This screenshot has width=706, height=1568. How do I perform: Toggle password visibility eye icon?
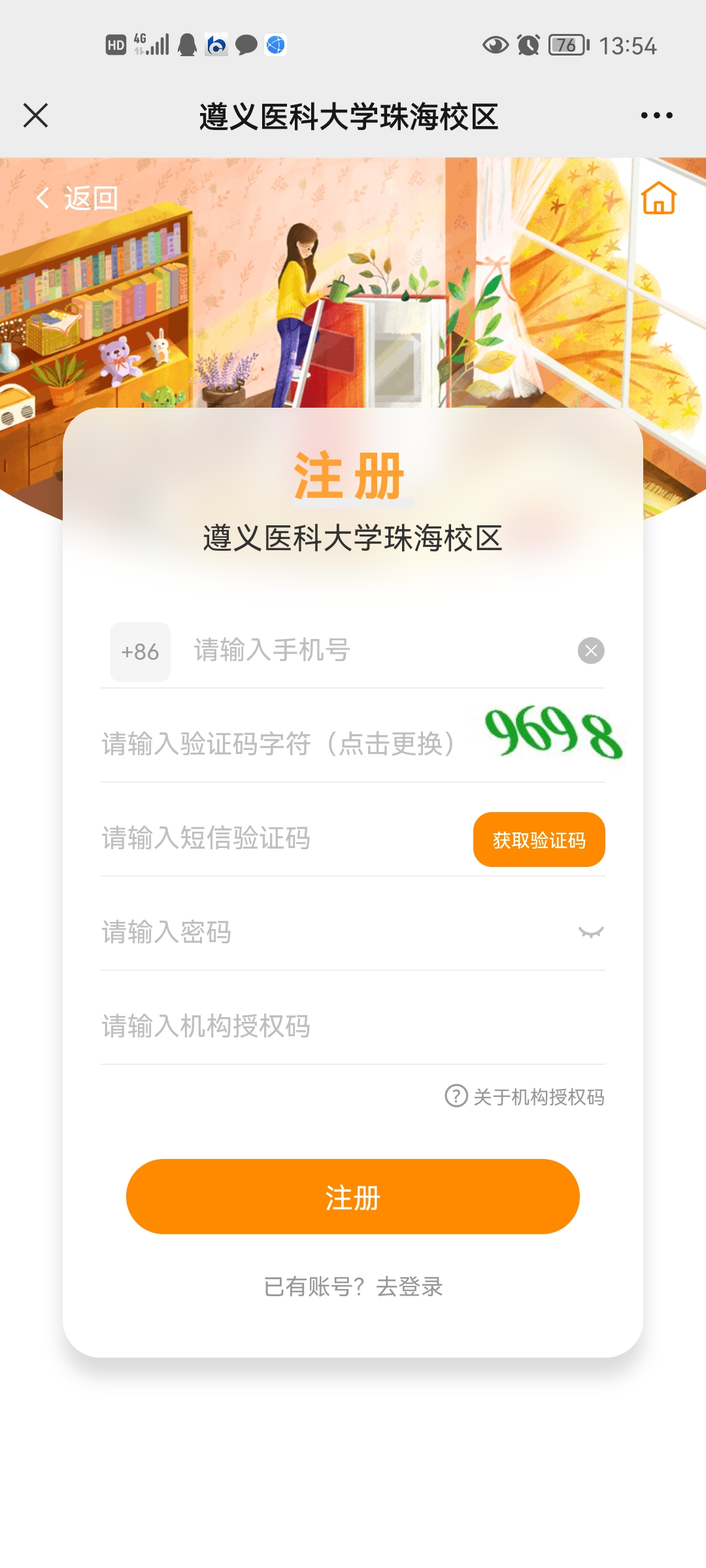[591, 932]
